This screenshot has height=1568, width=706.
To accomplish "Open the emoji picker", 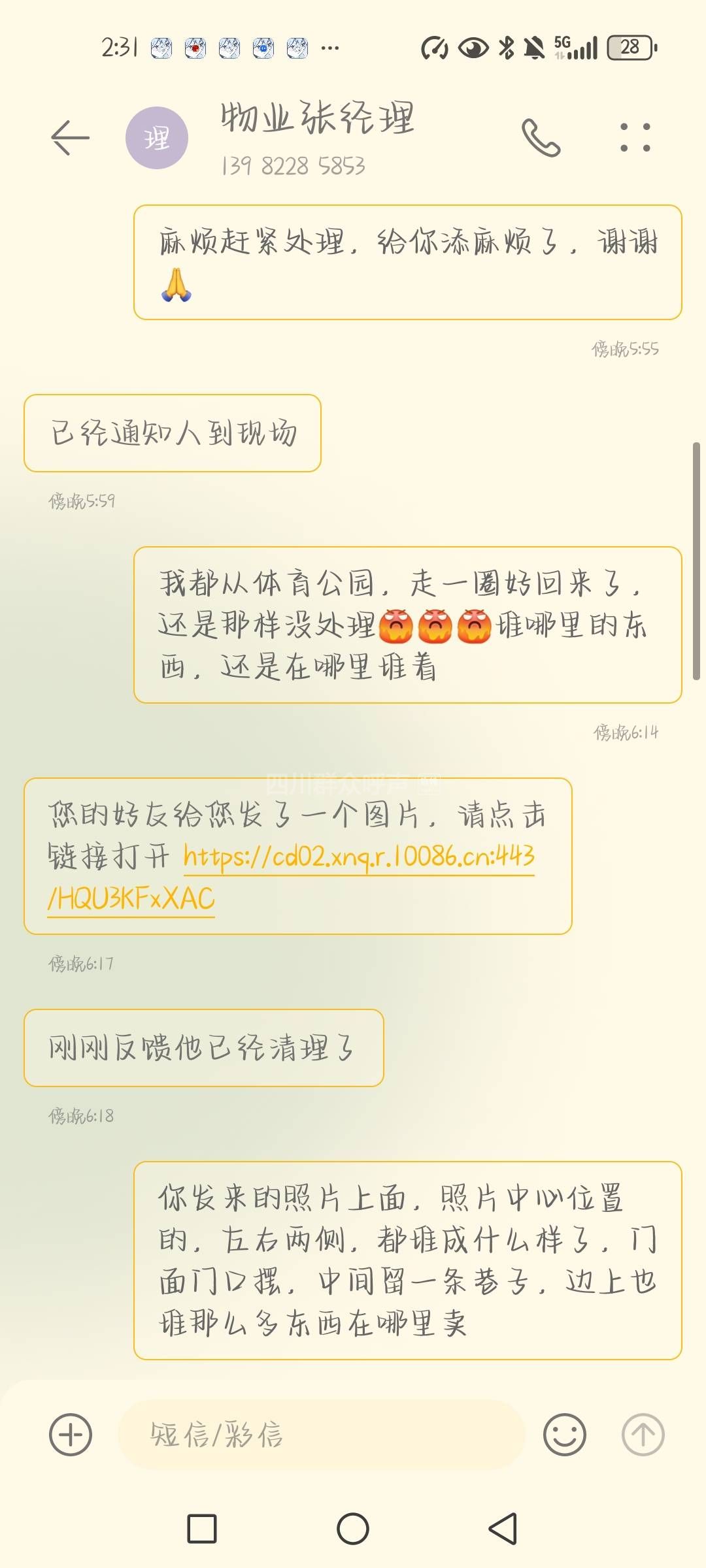I will click(564, 1435).
